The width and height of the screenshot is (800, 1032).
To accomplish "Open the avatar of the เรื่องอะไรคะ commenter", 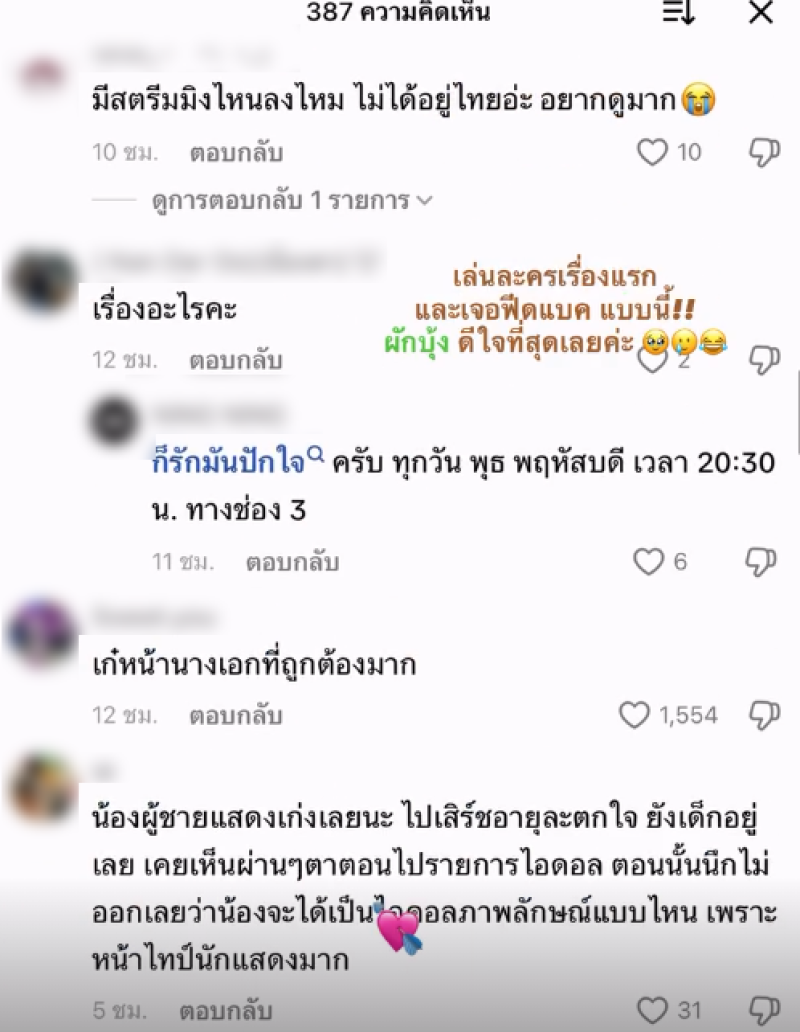I will coord(40,282).
